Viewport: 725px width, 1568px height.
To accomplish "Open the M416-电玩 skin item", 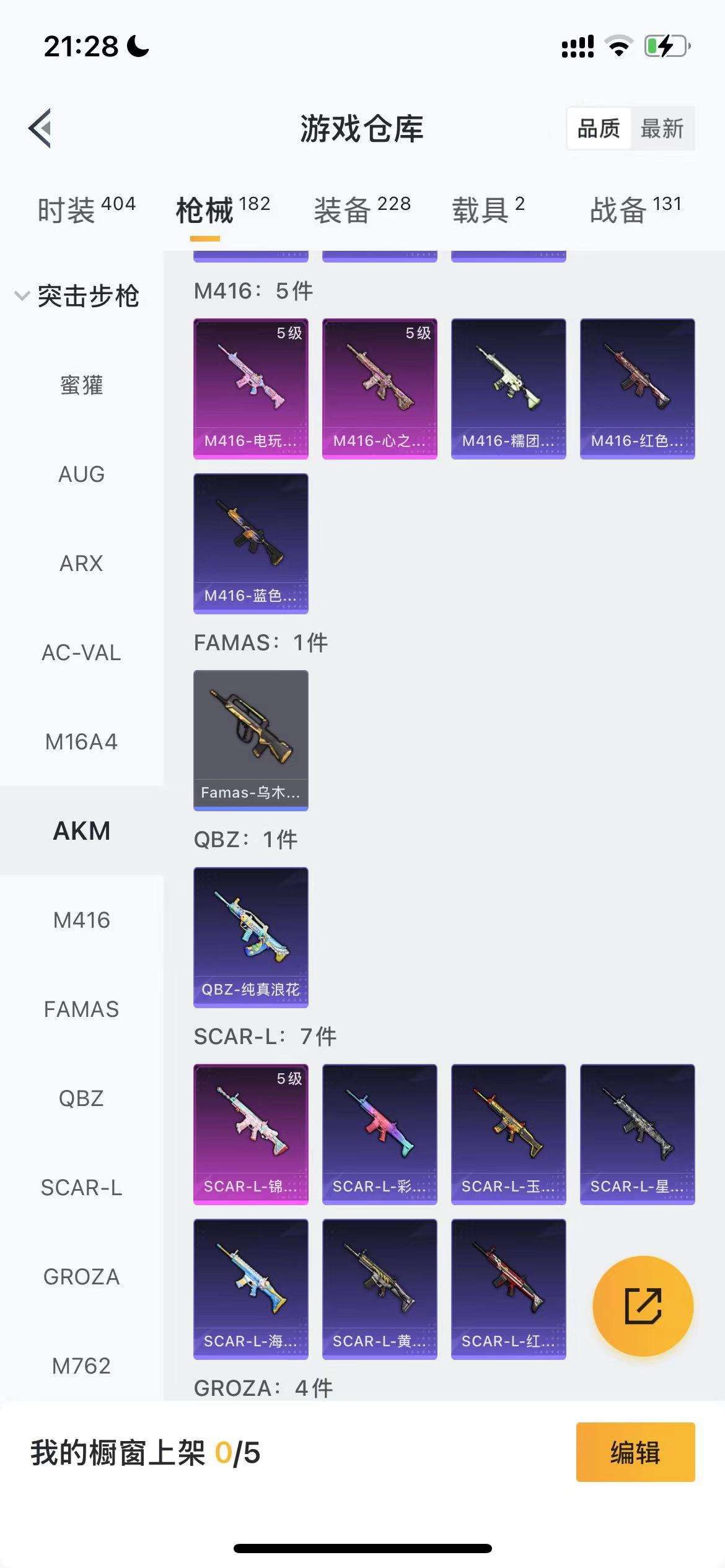I will [251, 389].
